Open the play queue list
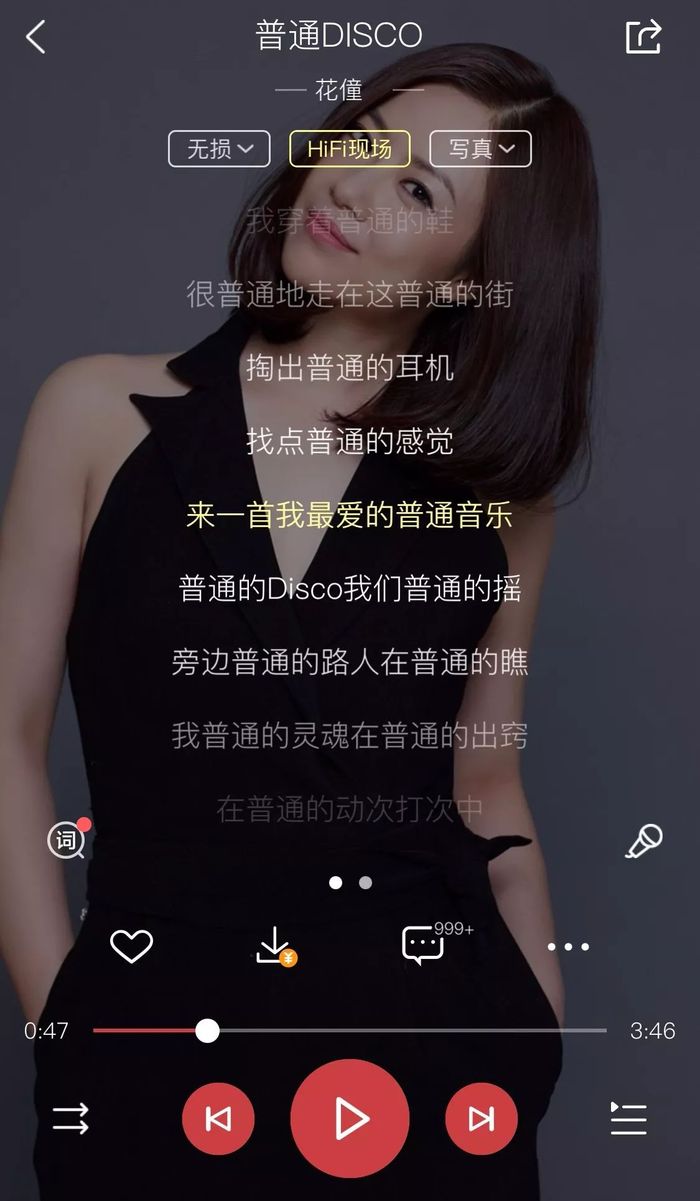 (x=629, y=1118)
